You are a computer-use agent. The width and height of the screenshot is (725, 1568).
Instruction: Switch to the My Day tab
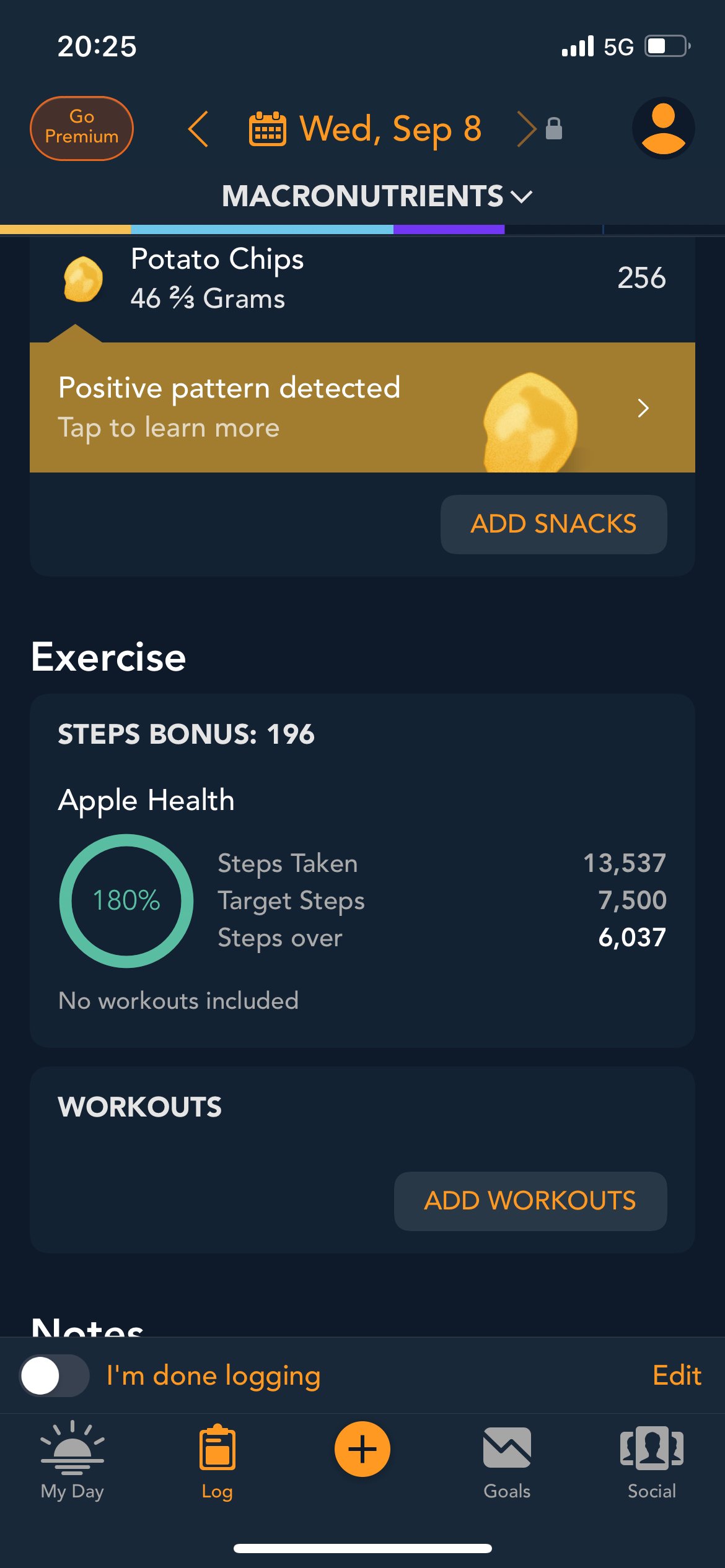[x=72, y=1460]
